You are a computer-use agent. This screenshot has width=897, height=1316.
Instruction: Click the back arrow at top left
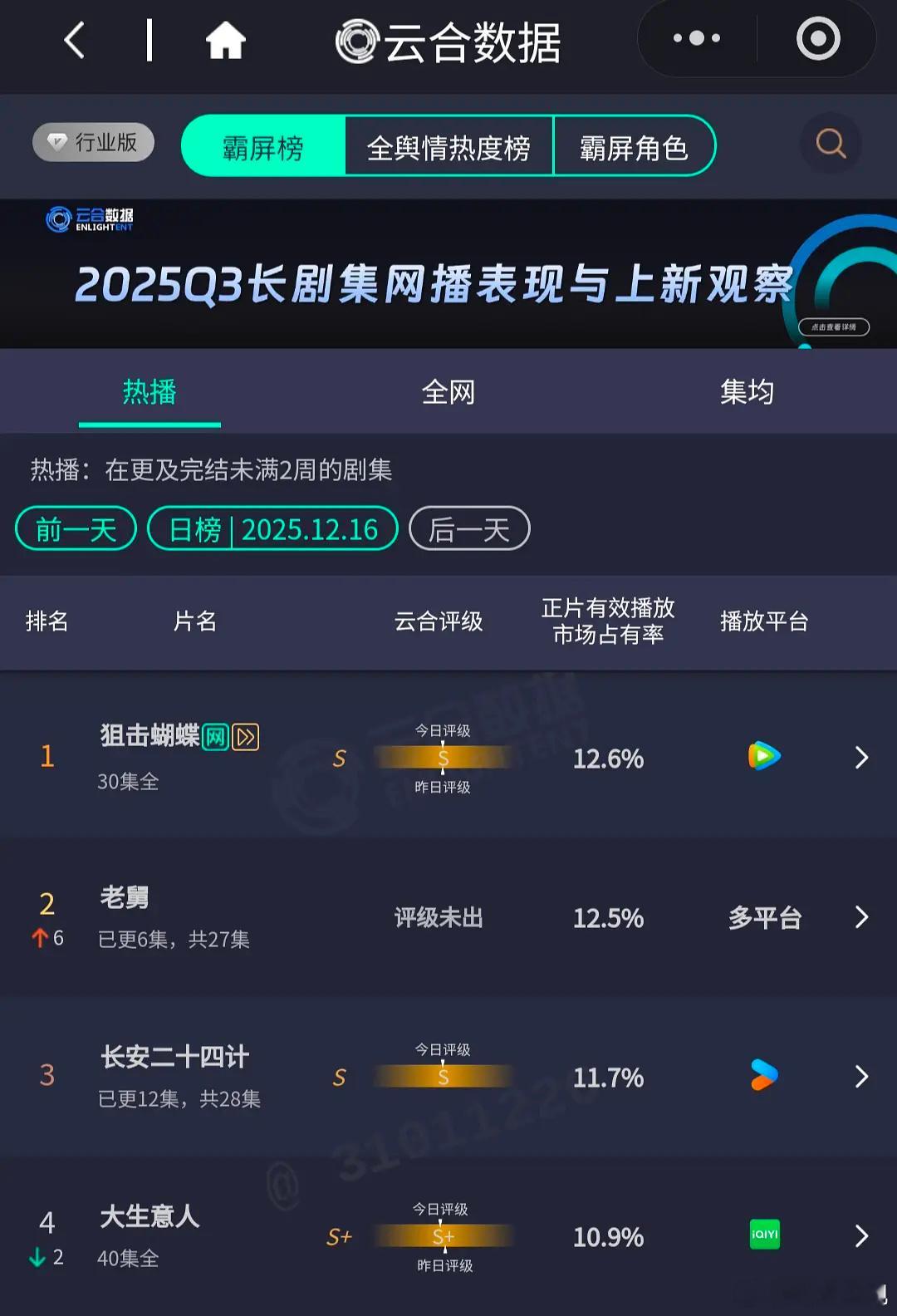[73, 38]
